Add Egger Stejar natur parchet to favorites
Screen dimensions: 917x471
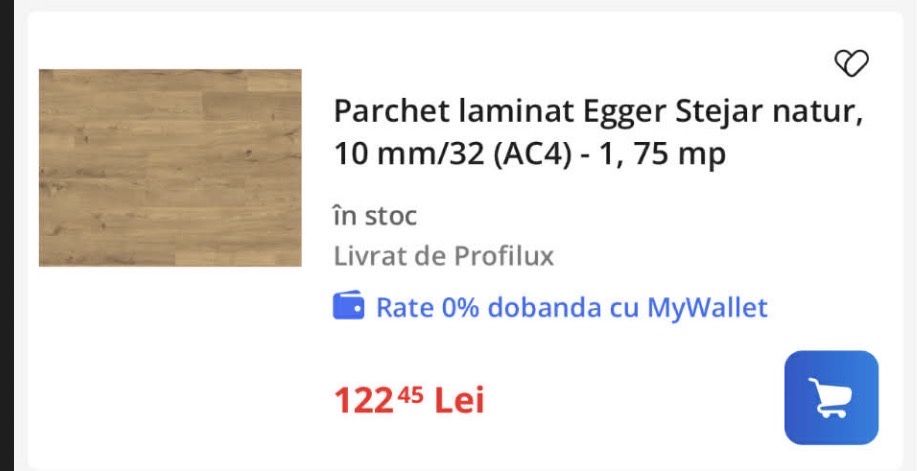(x=850, y=64)
